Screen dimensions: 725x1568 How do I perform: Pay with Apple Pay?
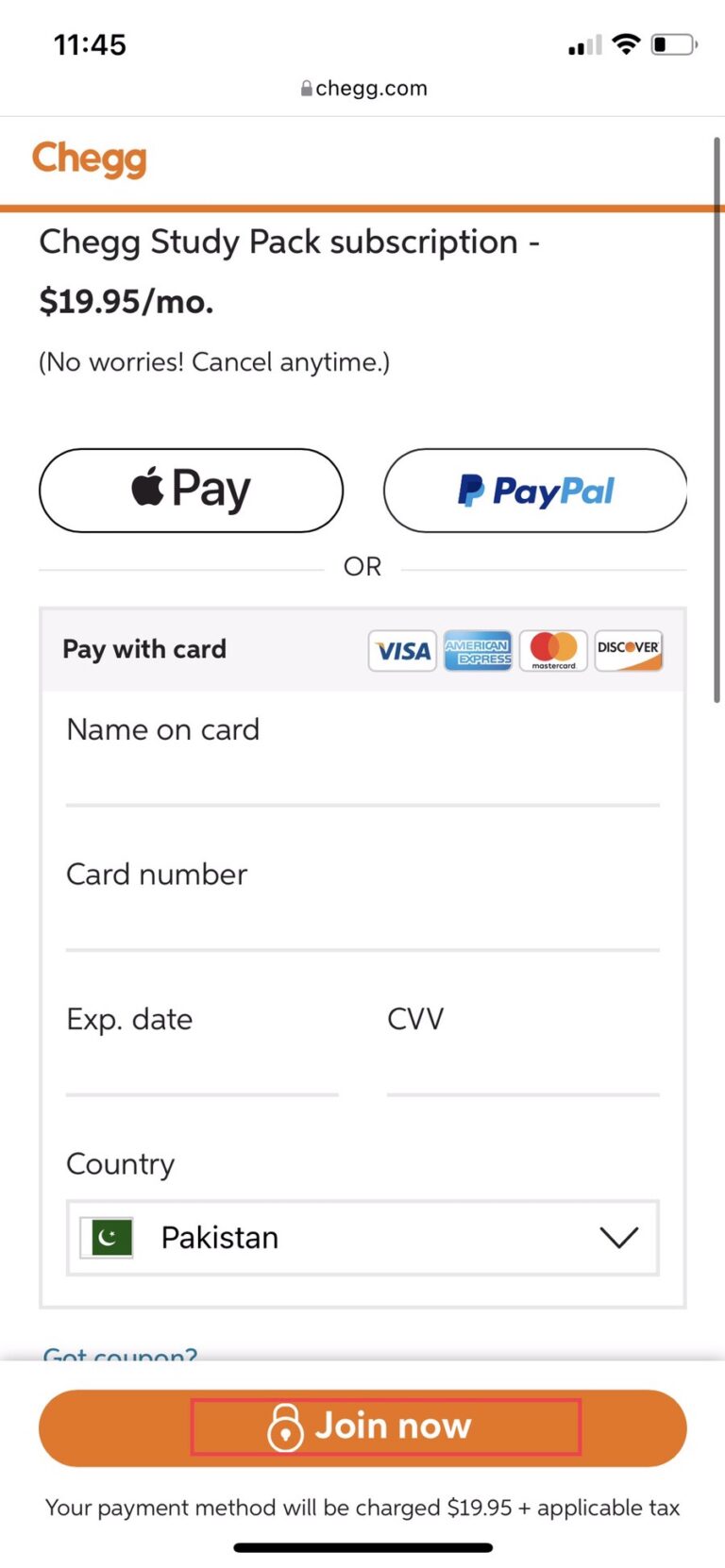[x=191, y=490]
